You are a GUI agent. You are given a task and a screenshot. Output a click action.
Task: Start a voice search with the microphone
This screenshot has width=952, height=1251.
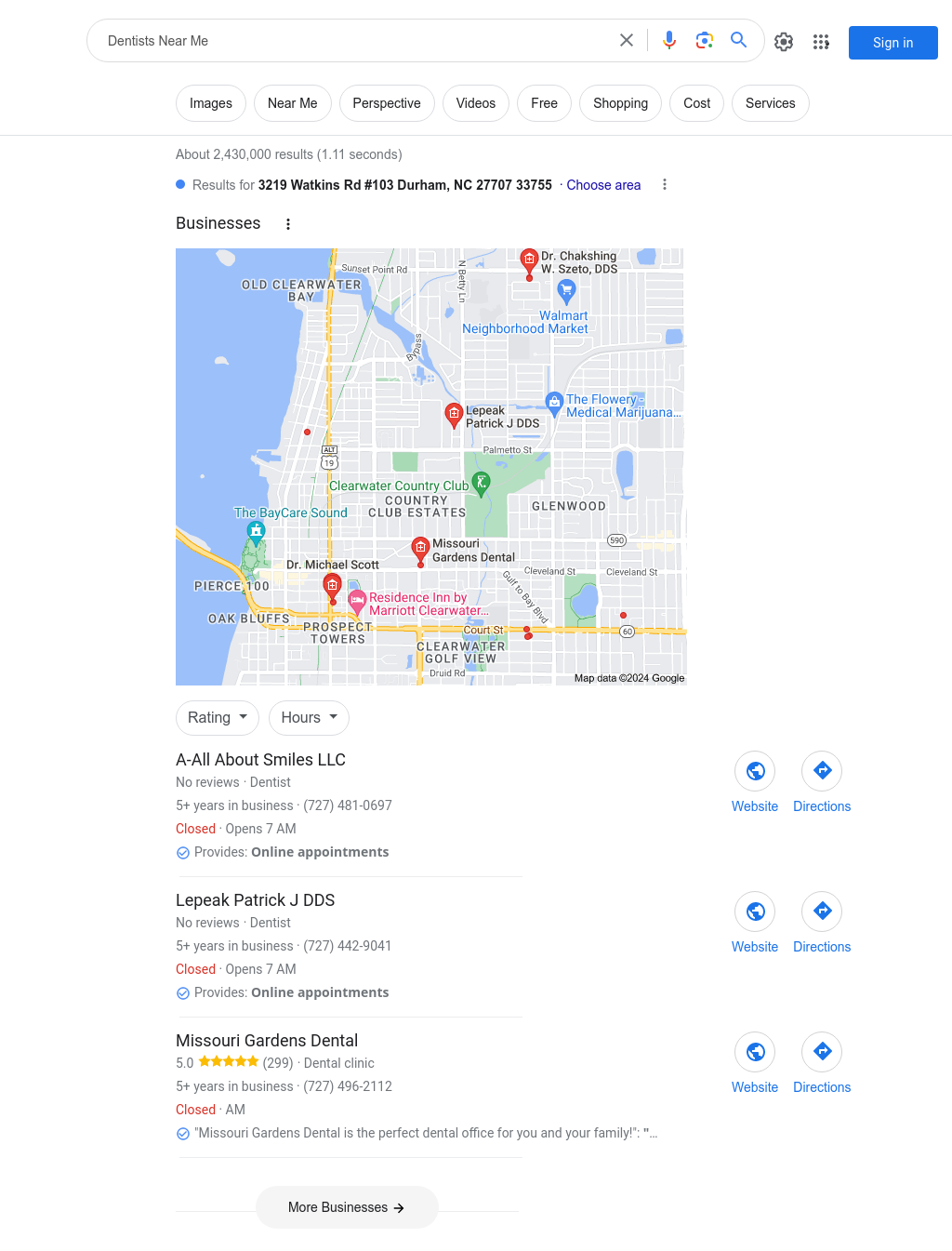click(x=669, y=40)
